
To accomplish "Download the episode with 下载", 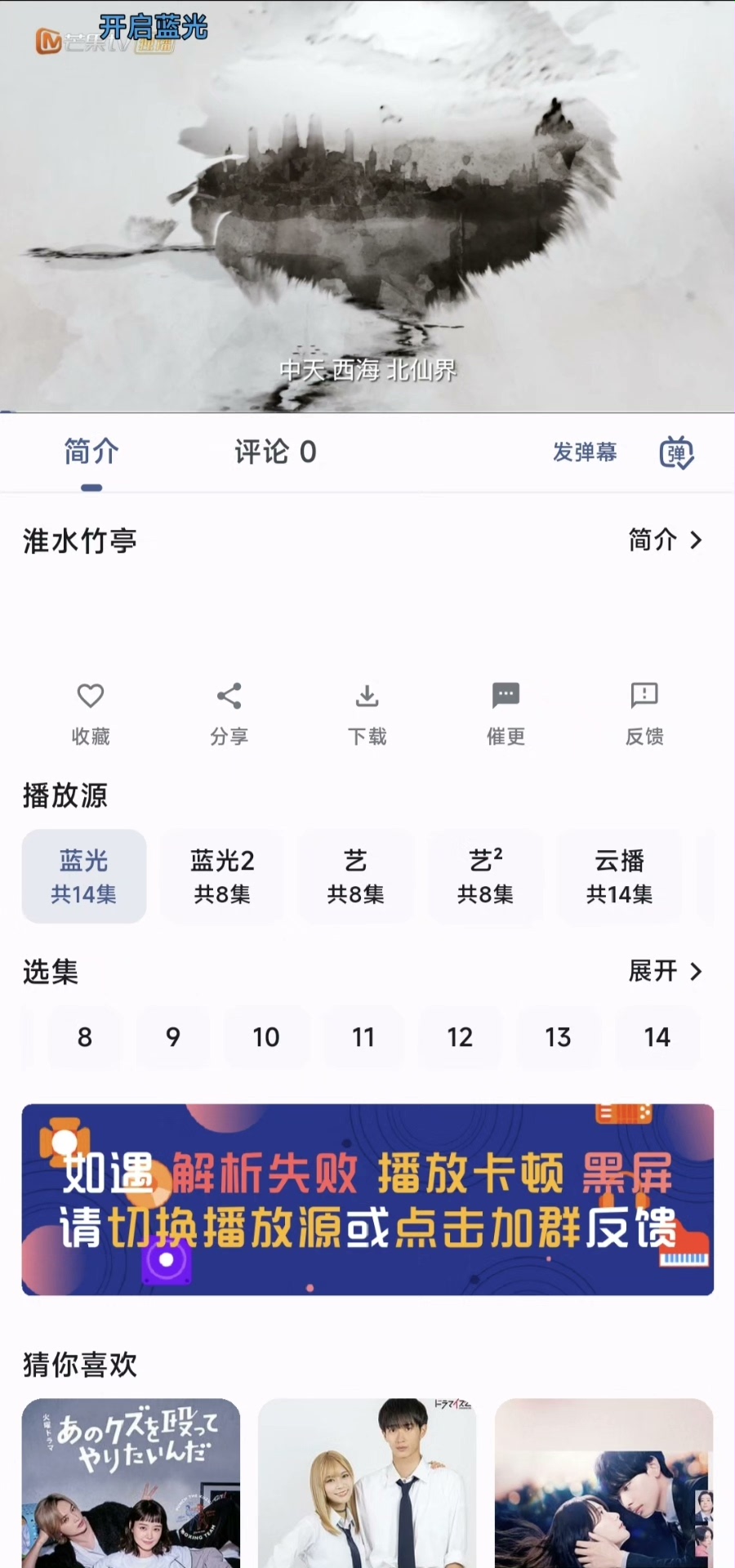I will [367, 712].
